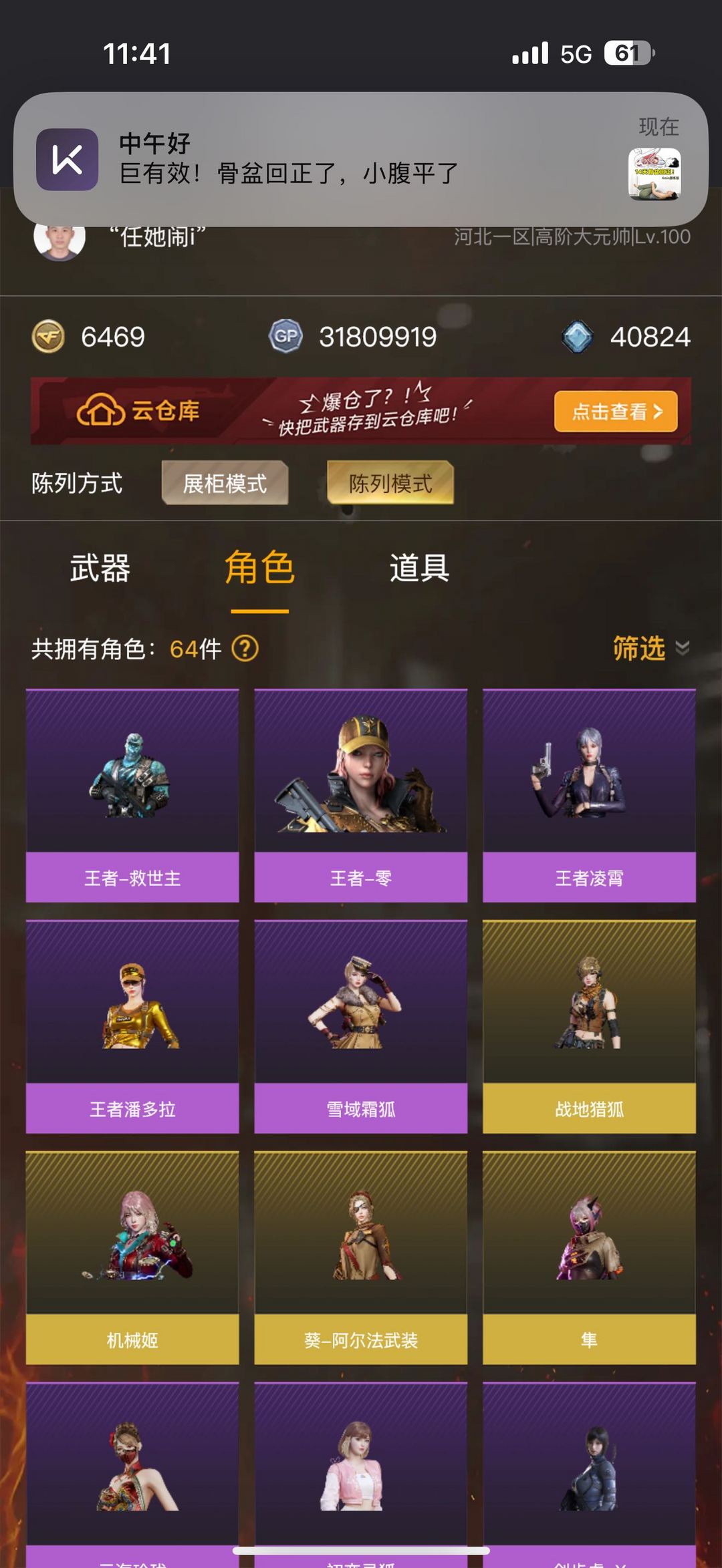Open help icon next to 64件
The height and width of the screenshot is (1568, 722).
point(245,649)
